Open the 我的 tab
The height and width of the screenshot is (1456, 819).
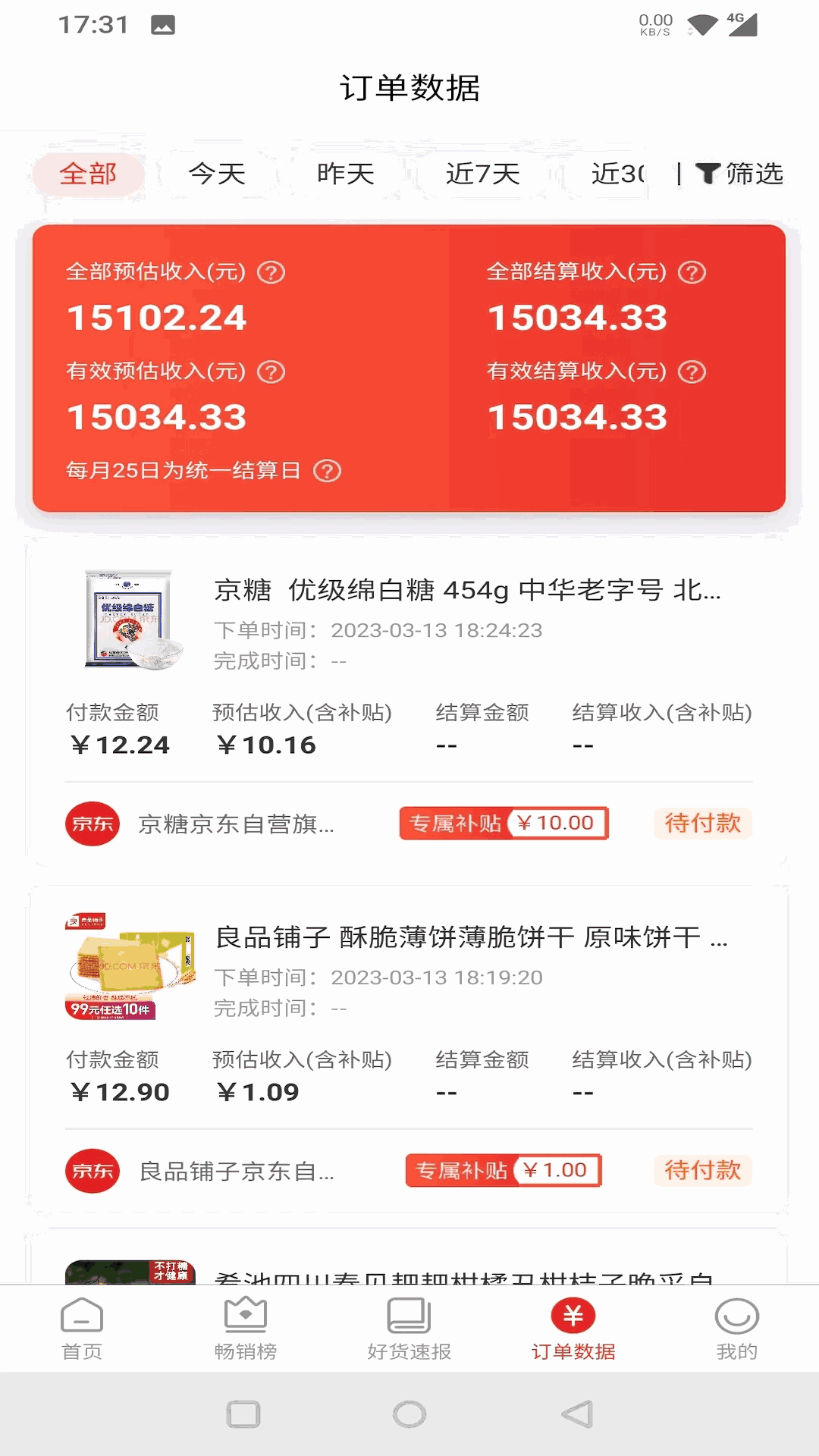tap(736, 1329)
